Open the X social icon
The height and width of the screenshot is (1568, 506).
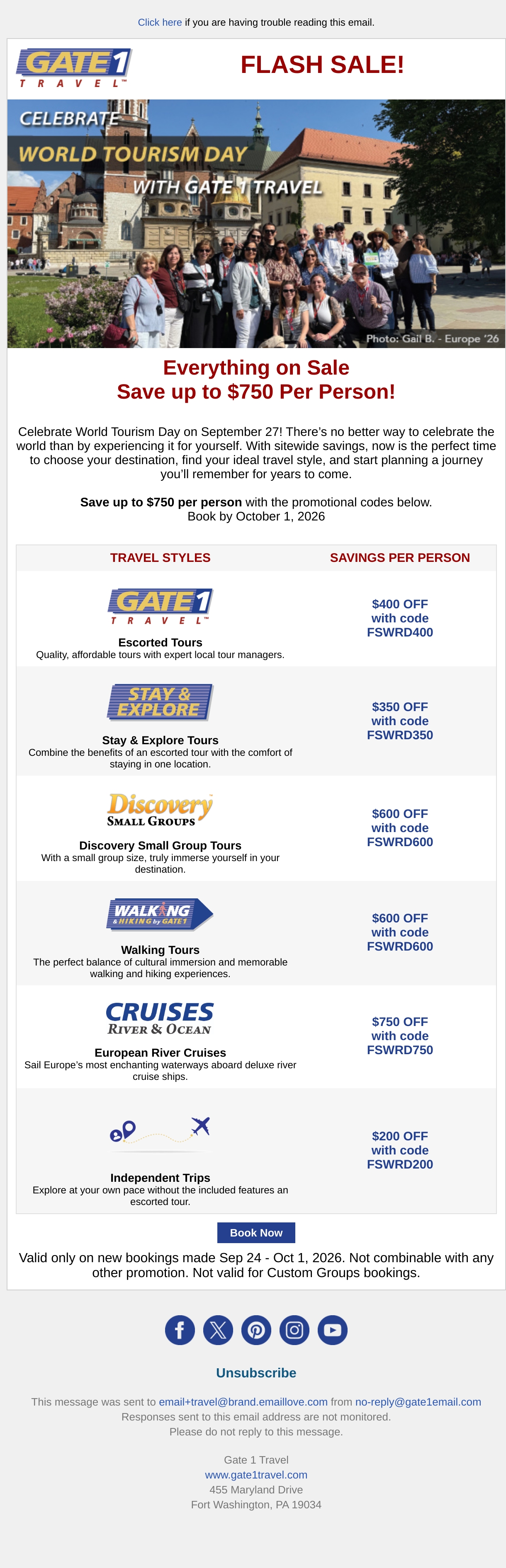coord(218,1330)
